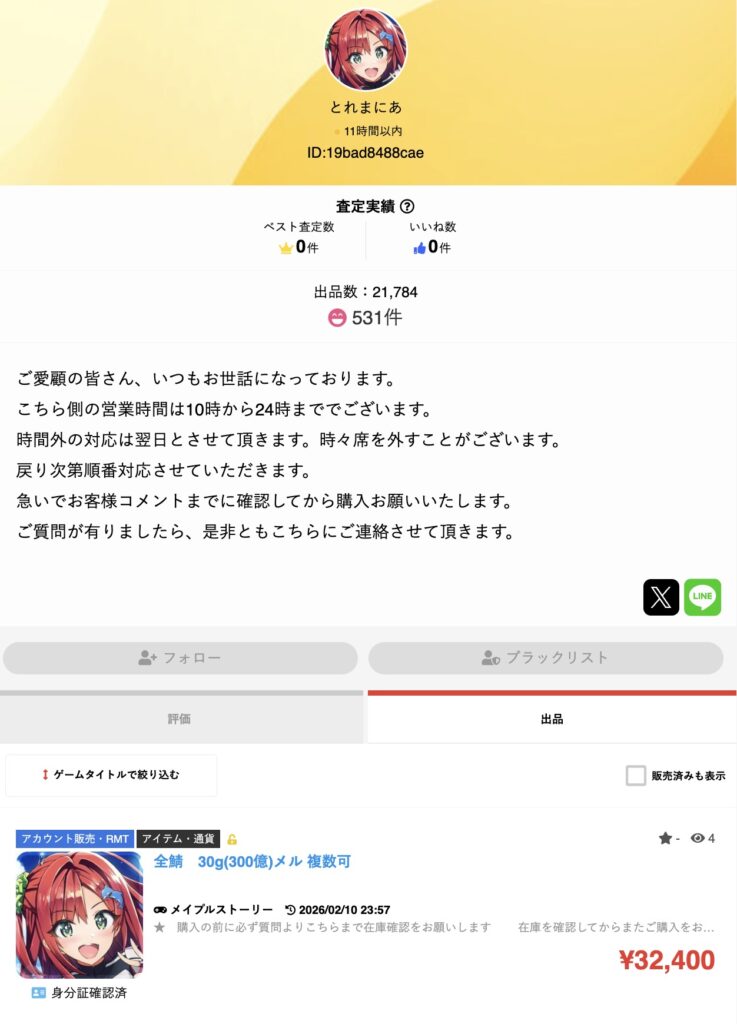737x1024 pixels.
Task: View the seller's profile avatar
Action: click(x=366, y=49)
